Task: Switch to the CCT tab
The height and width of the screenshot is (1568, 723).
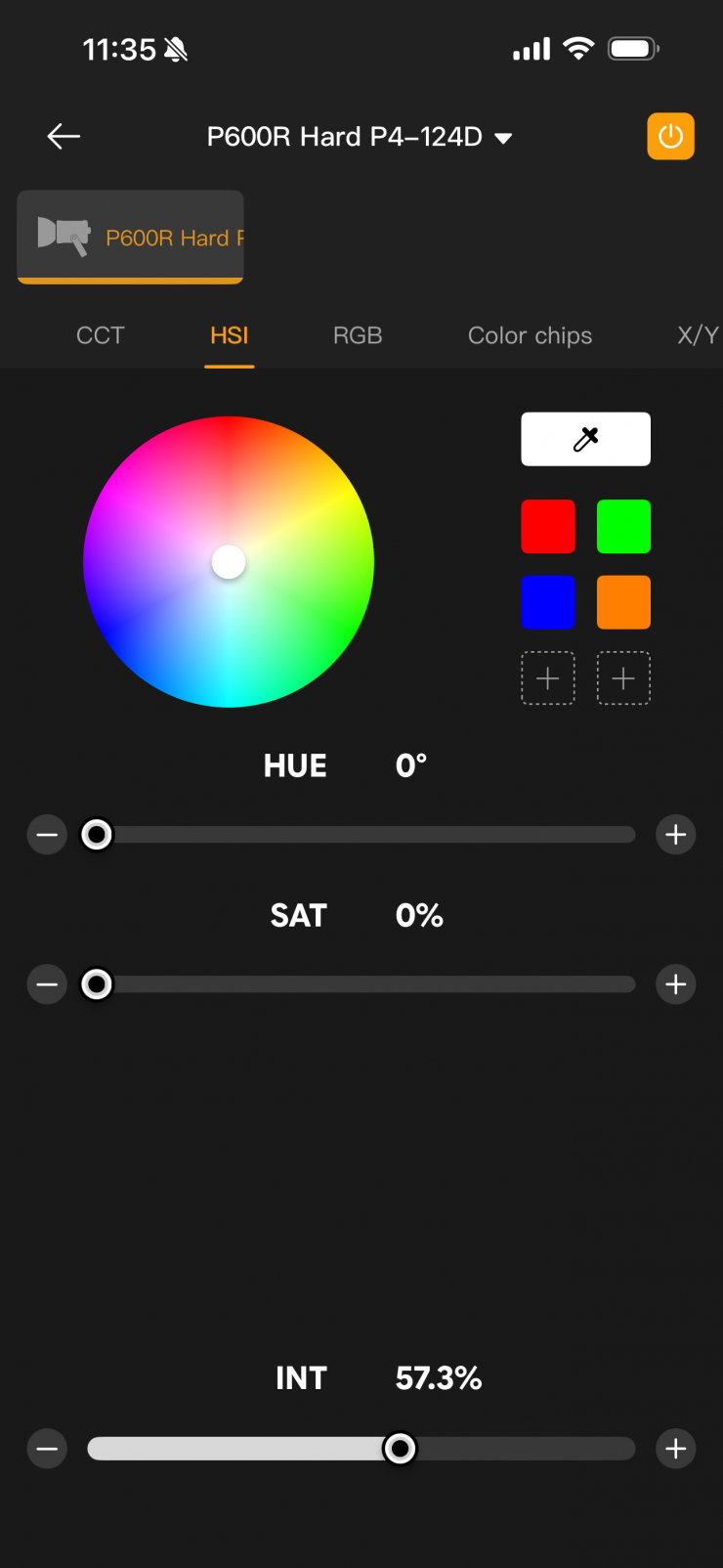Action: pyautogui.click(x=100, y=335)
